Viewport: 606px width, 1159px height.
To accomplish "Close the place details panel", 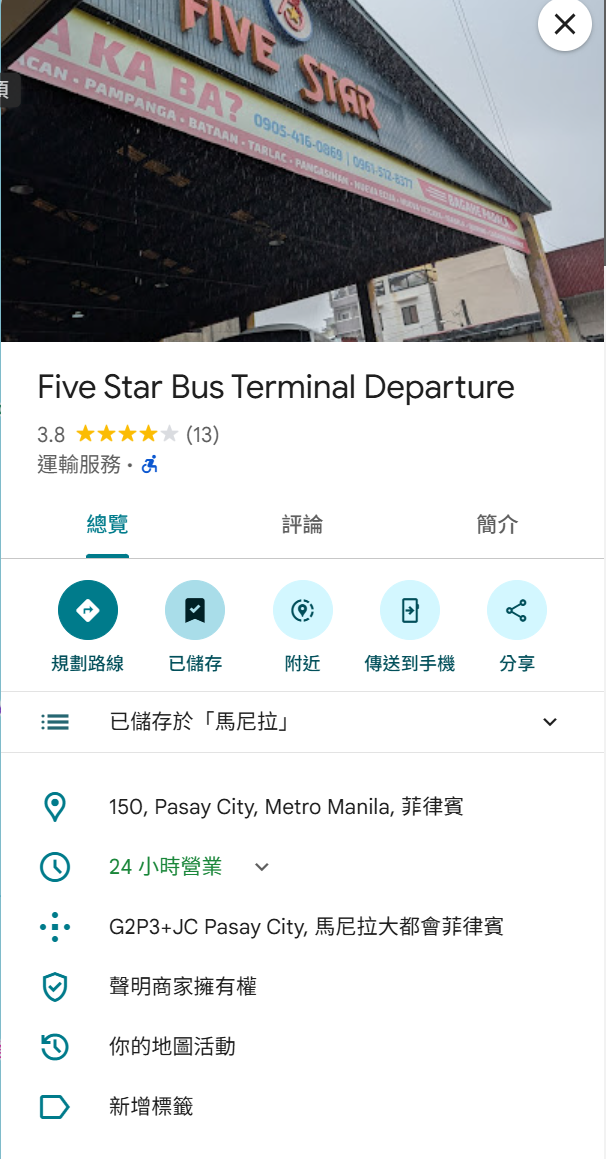I will tap(565, 24).
